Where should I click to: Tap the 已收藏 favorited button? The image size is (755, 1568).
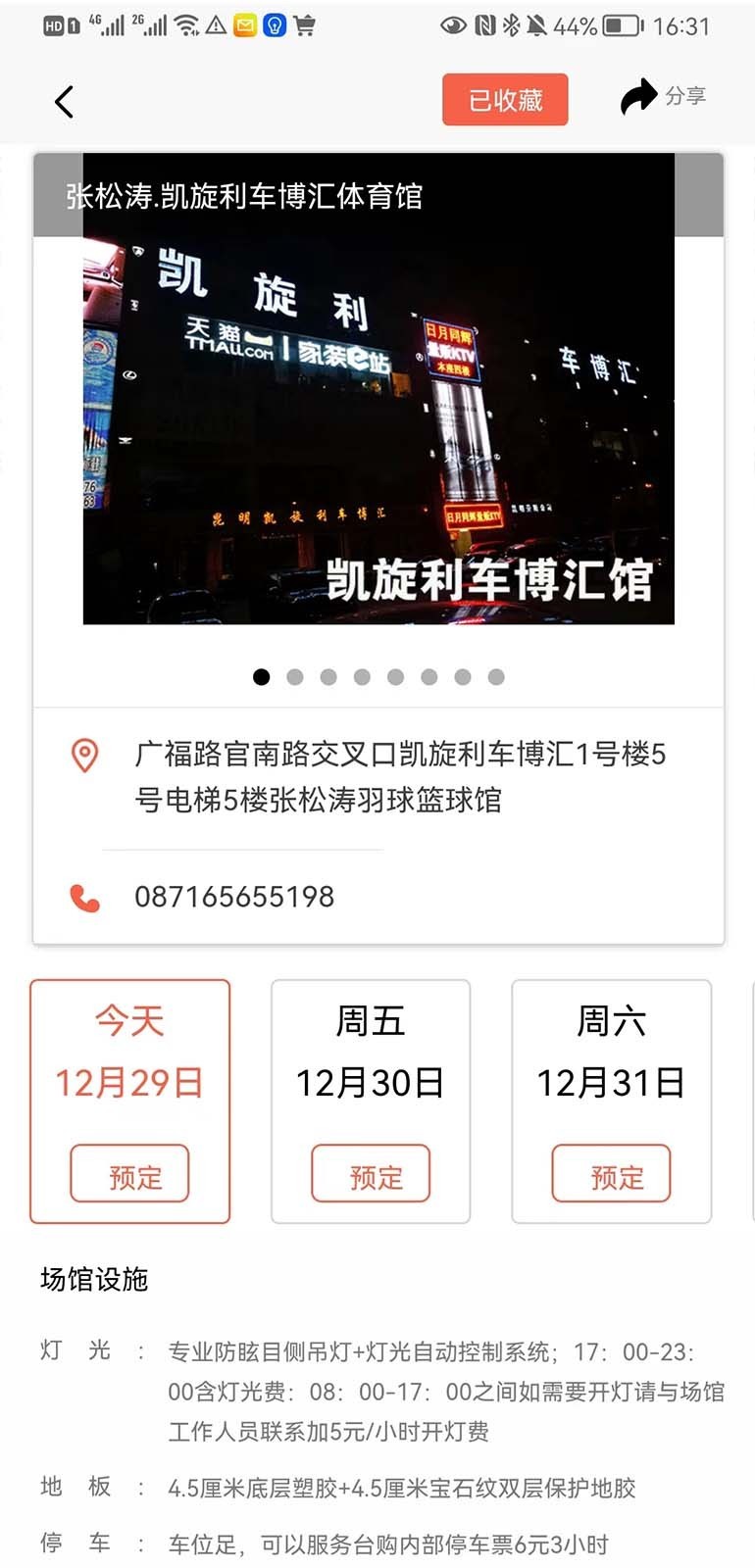tap(505, 99)
